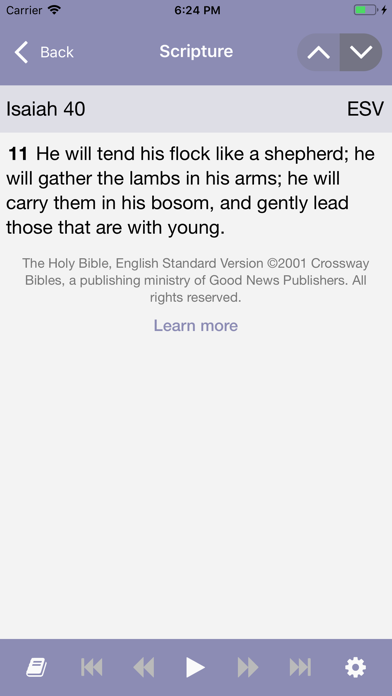Viewport: 392px width, 696px height.
Task: Fast forward the audio playback
Action: (x=248, y=667)
